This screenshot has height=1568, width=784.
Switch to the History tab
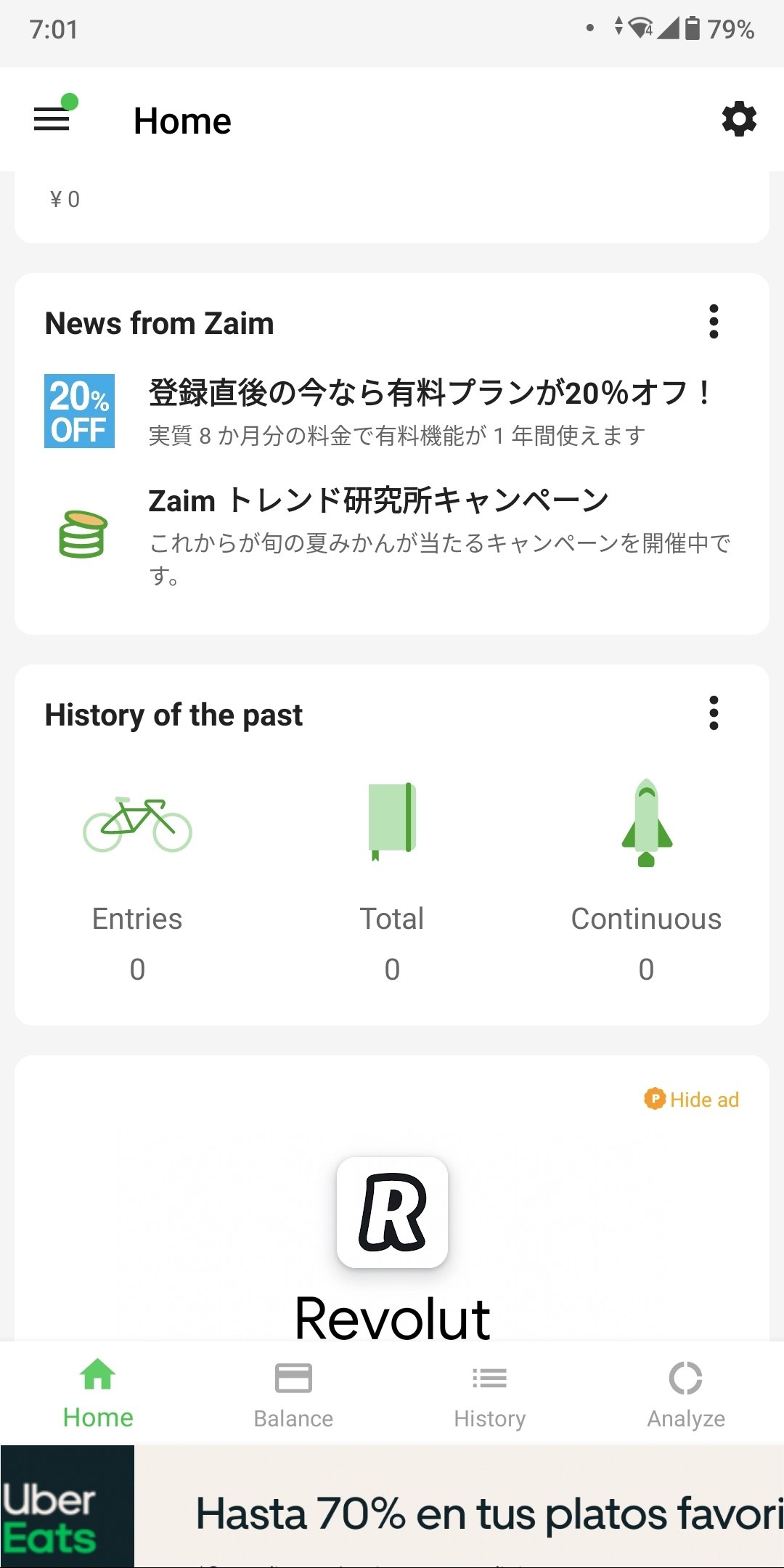click(489, 1394)
